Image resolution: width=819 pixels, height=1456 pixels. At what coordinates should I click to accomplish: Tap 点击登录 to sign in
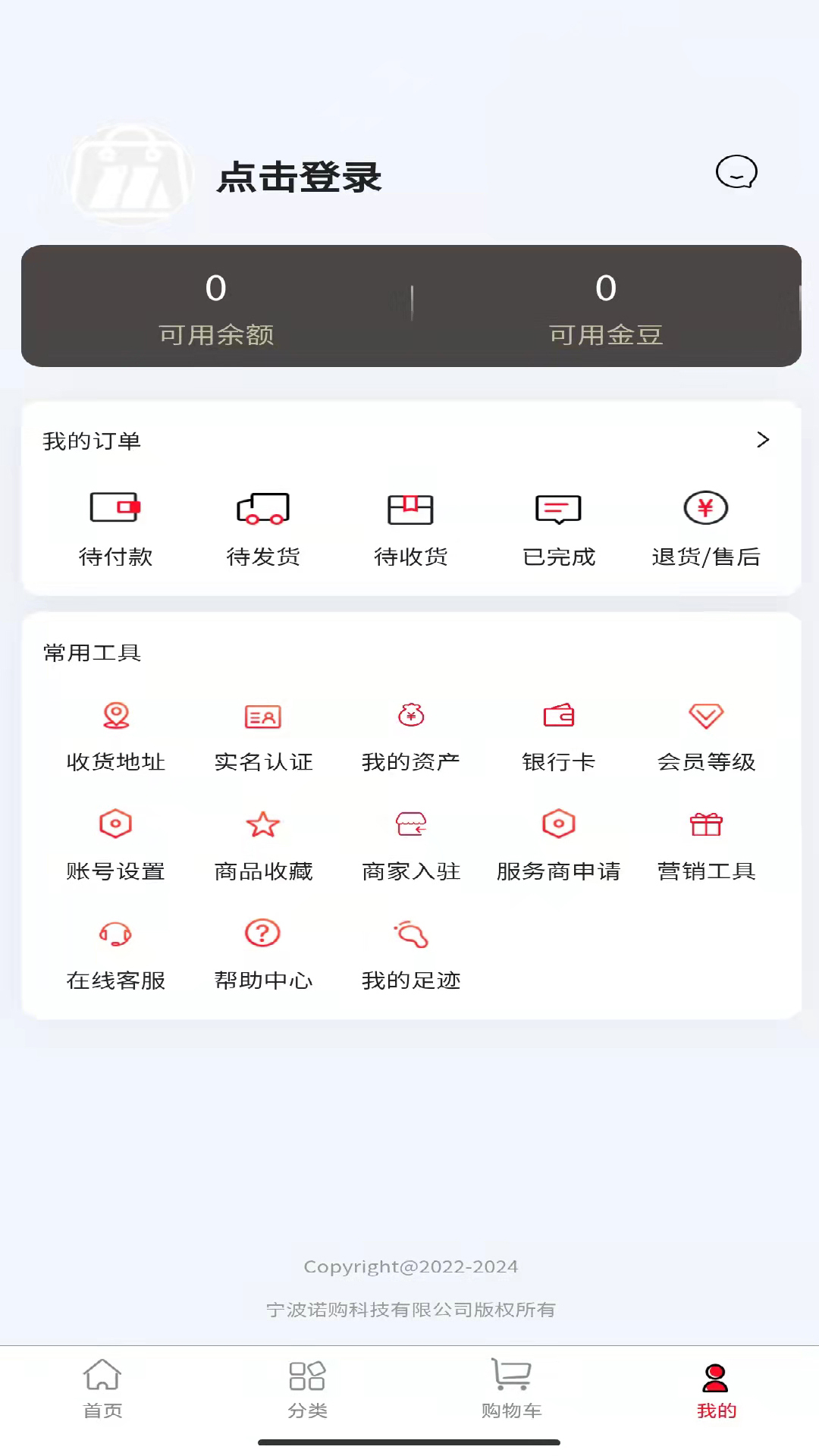tap(299, 178)
